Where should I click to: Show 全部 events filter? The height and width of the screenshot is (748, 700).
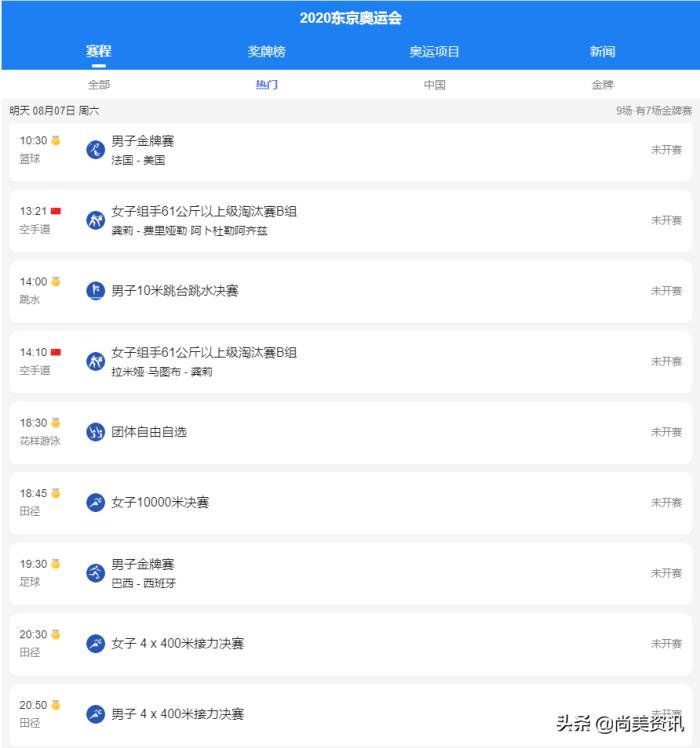pos(98,85)
